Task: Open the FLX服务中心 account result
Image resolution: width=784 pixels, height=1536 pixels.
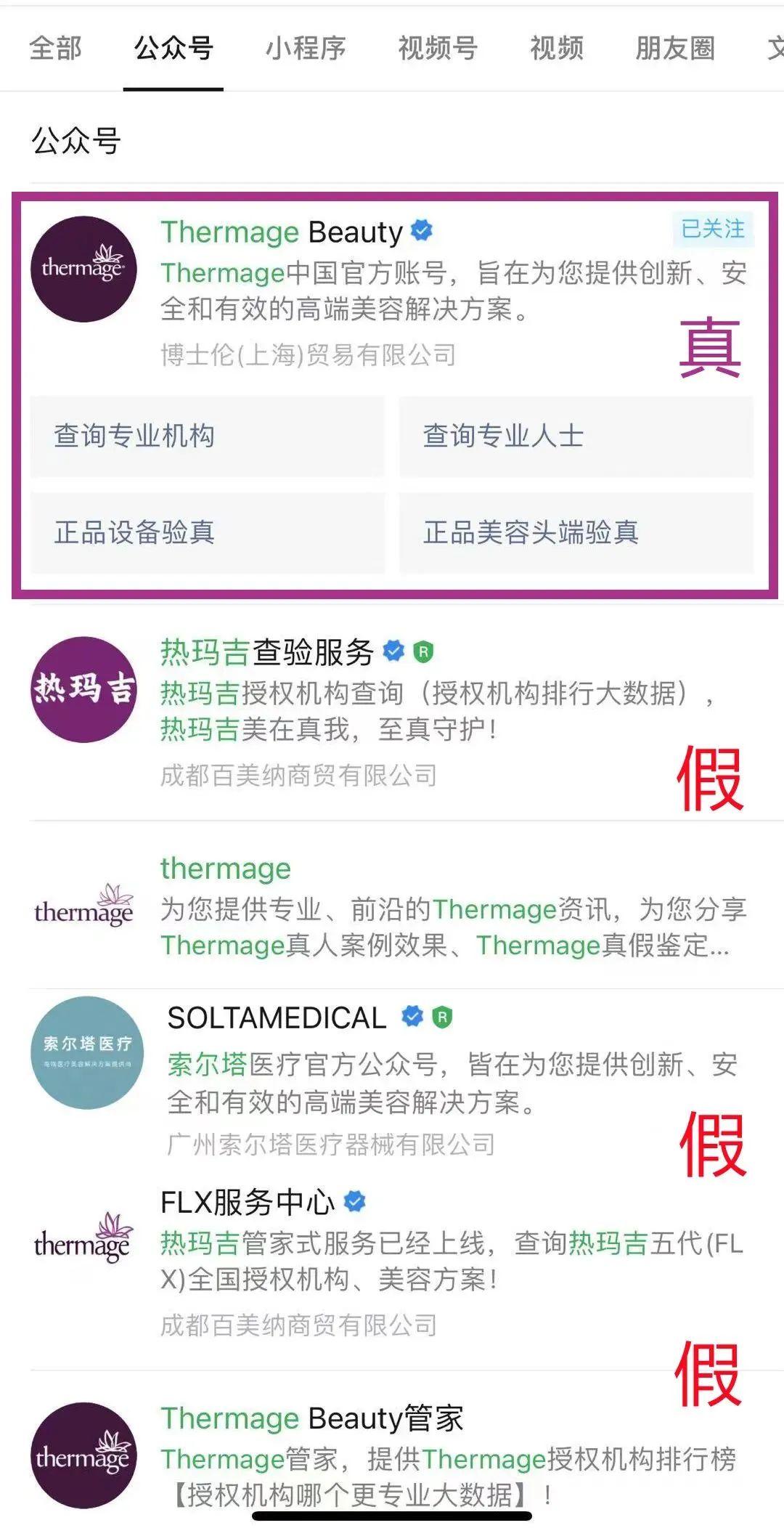Action: click(248, 1203)
